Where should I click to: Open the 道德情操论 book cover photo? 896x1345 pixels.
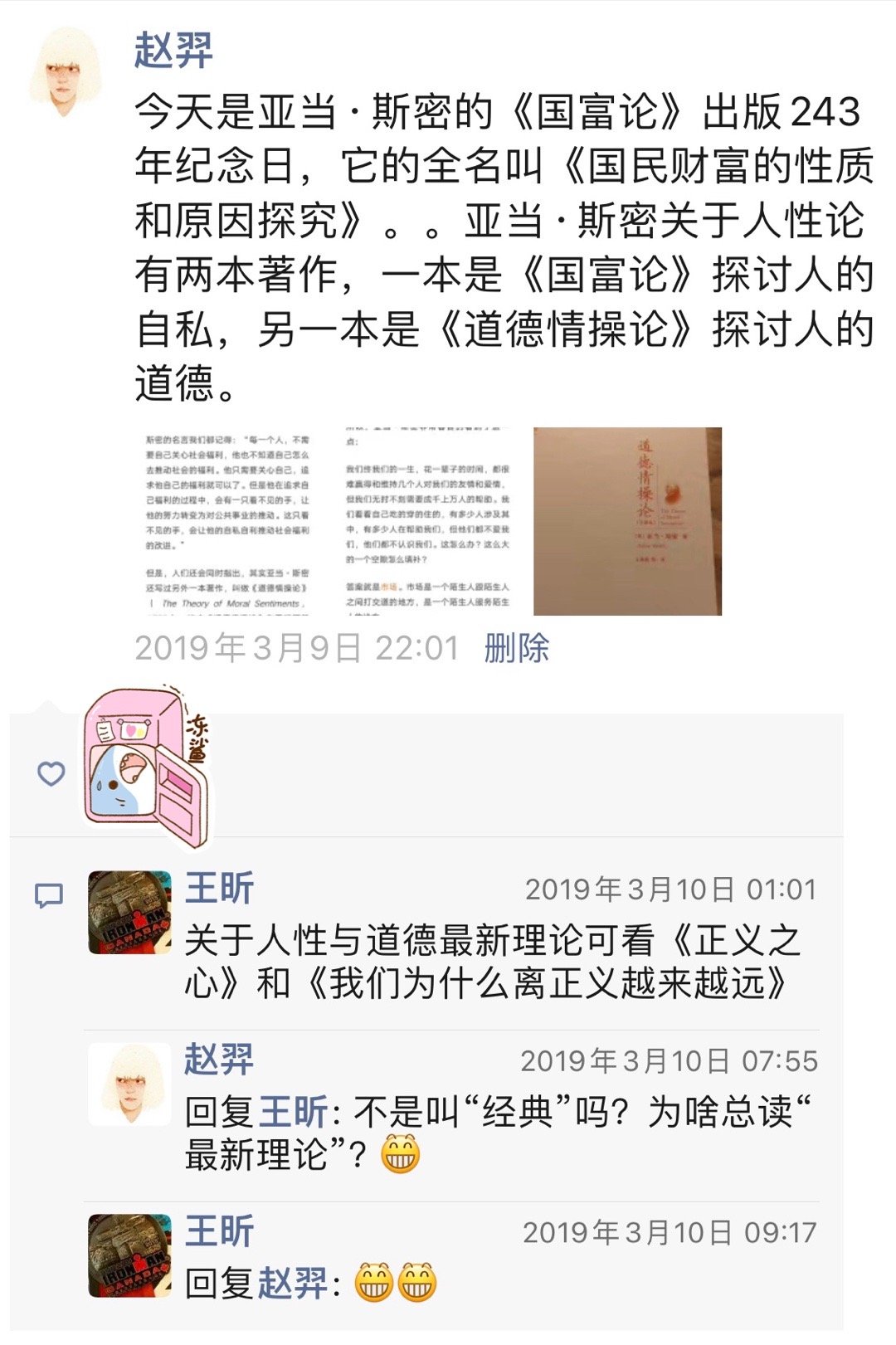coord(627,521)
